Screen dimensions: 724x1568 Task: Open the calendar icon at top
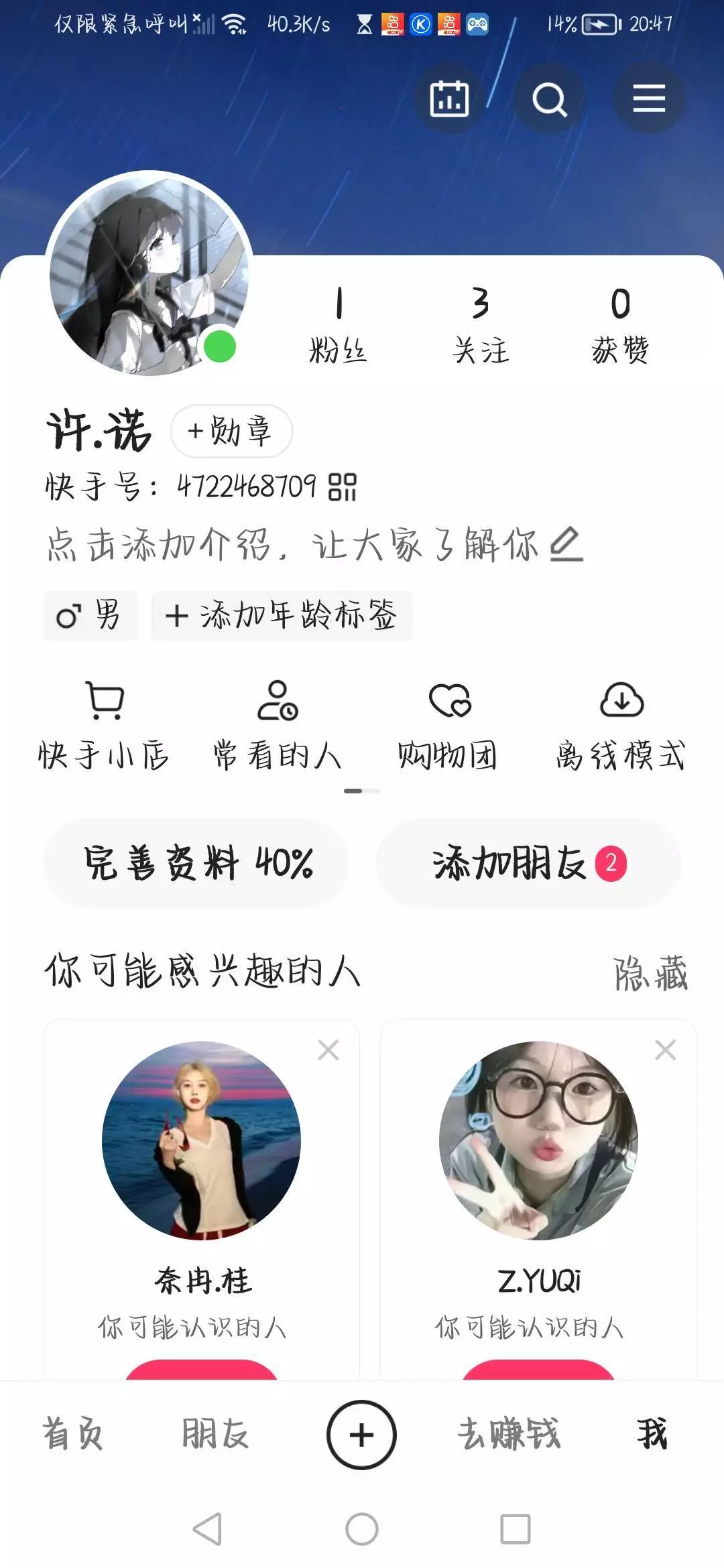pyautogui.click(x=448, y=99)
